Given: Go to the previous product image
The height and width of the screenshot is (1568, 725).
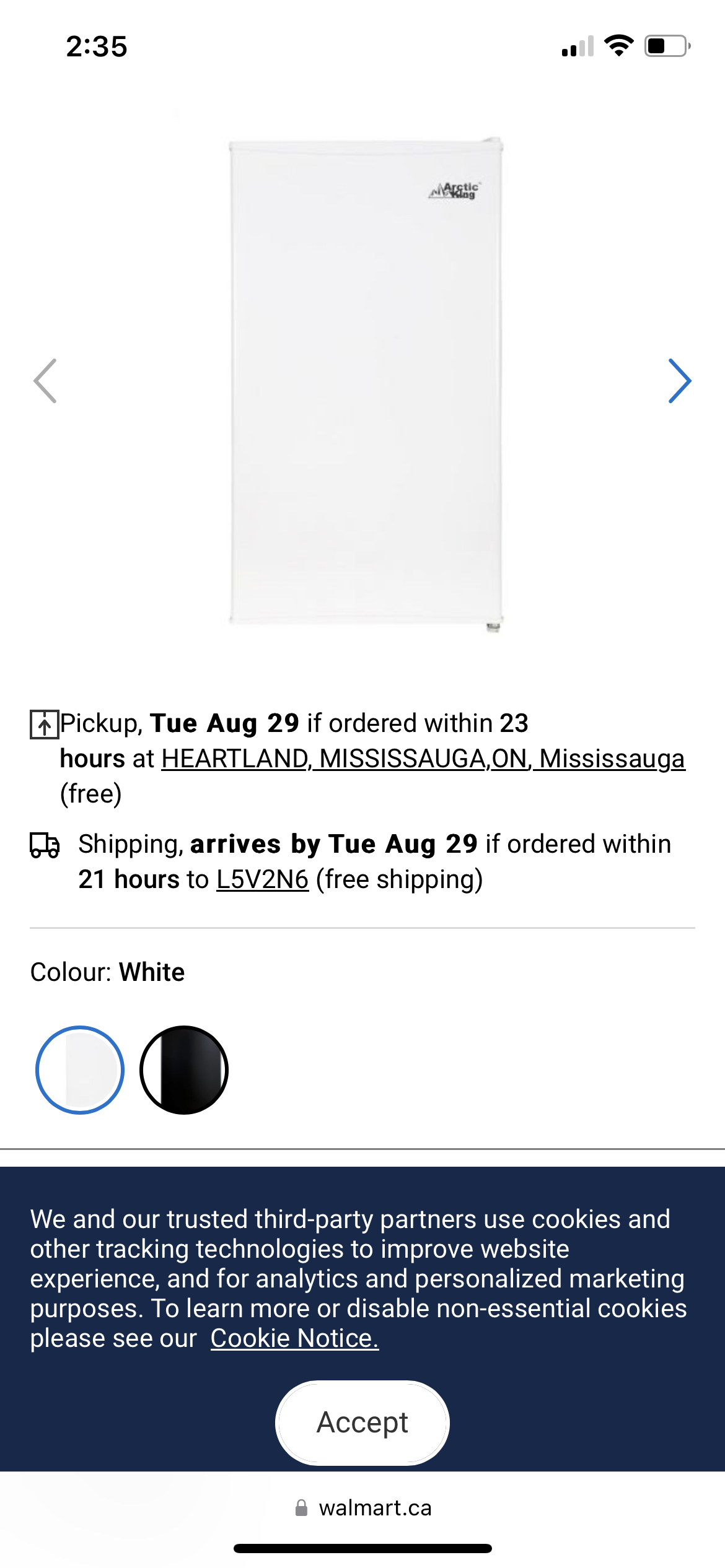Looking at the screenshot, I should coord(45,381).
